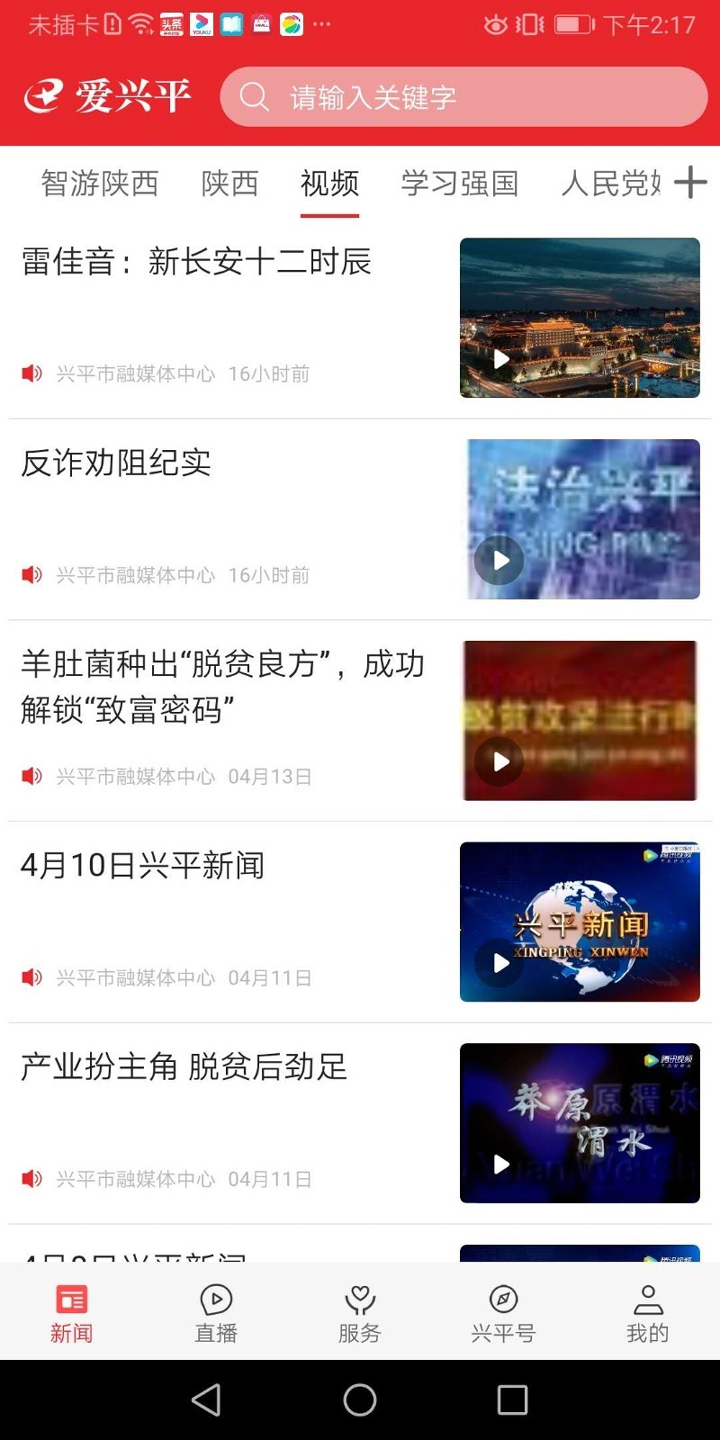Open the 产业扮主角 video thumbnail

pyautogui.click(x=579, y=1122)
